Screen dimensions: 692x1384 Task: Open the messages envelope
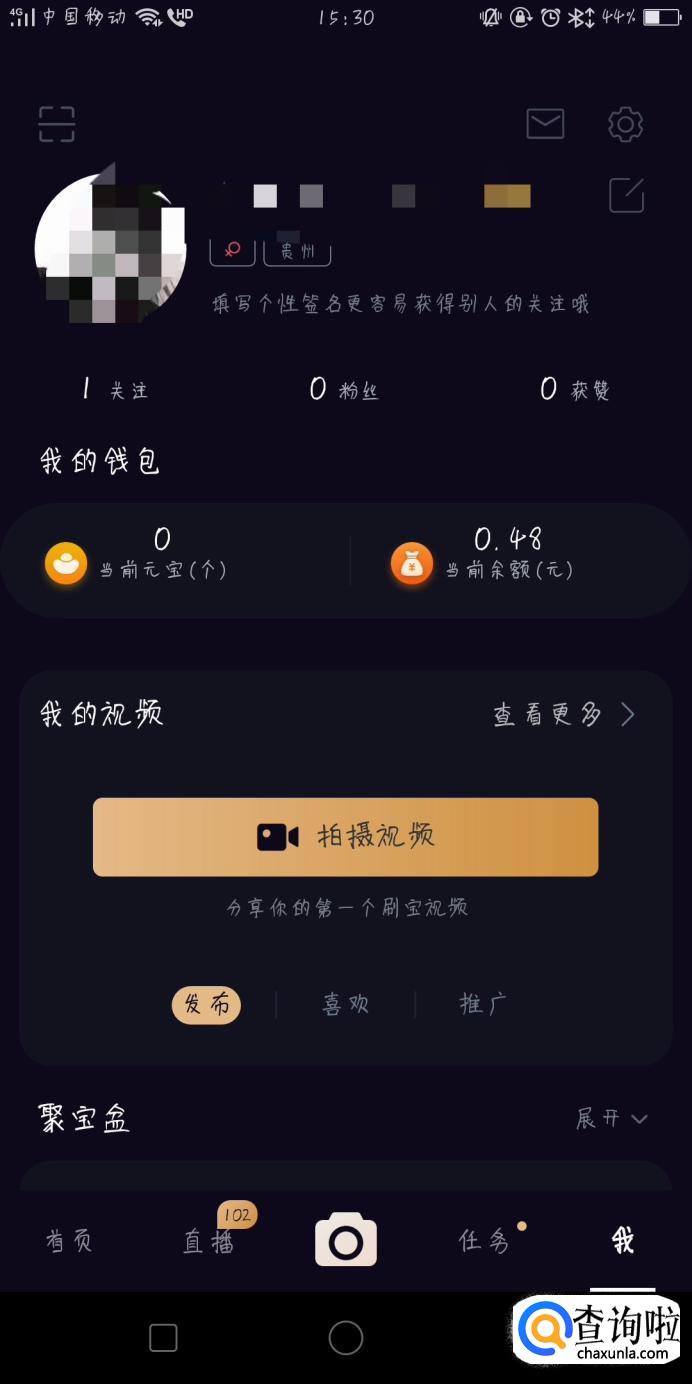click(x=545, y=124)
